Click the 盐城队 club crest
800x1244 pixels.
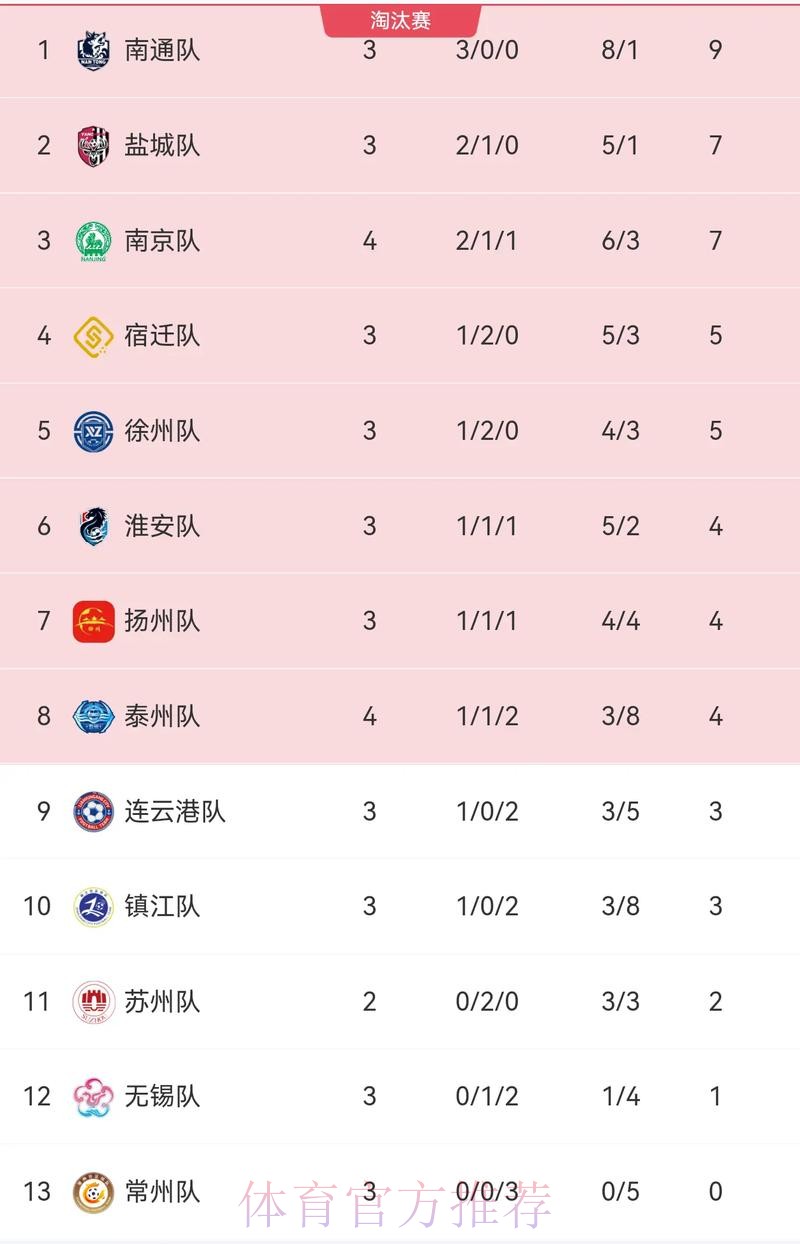pos(95,144)
